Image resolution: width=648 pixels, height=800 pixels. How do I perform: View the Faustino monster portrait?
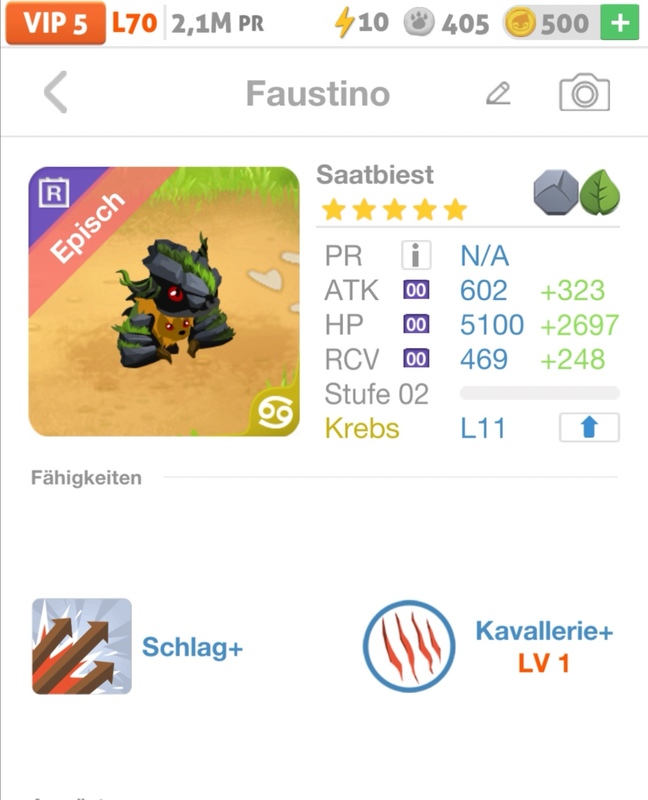coord(164,302)
